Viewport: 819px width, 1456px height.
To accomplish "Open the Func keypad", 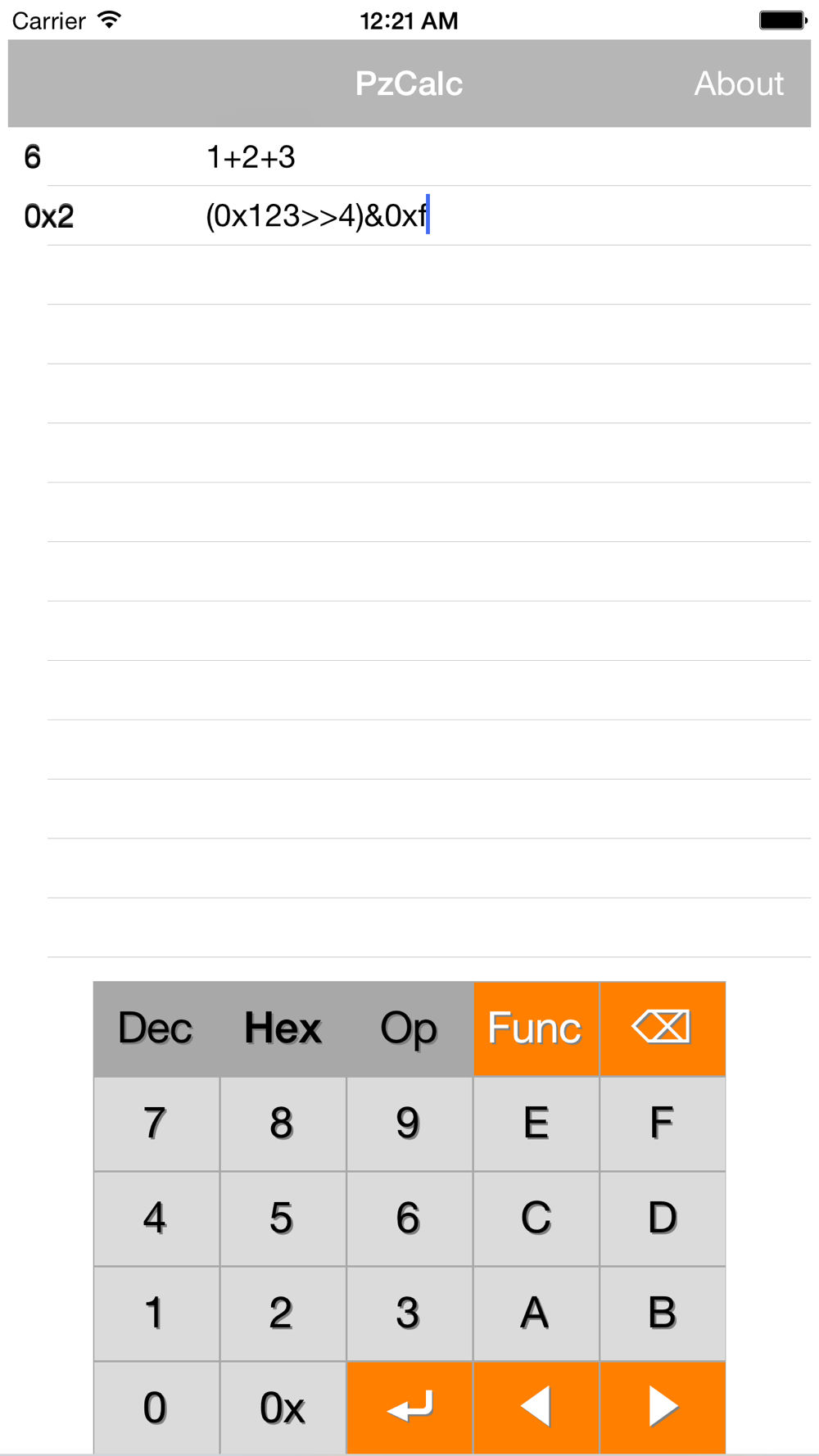I will coord(536,1029).
